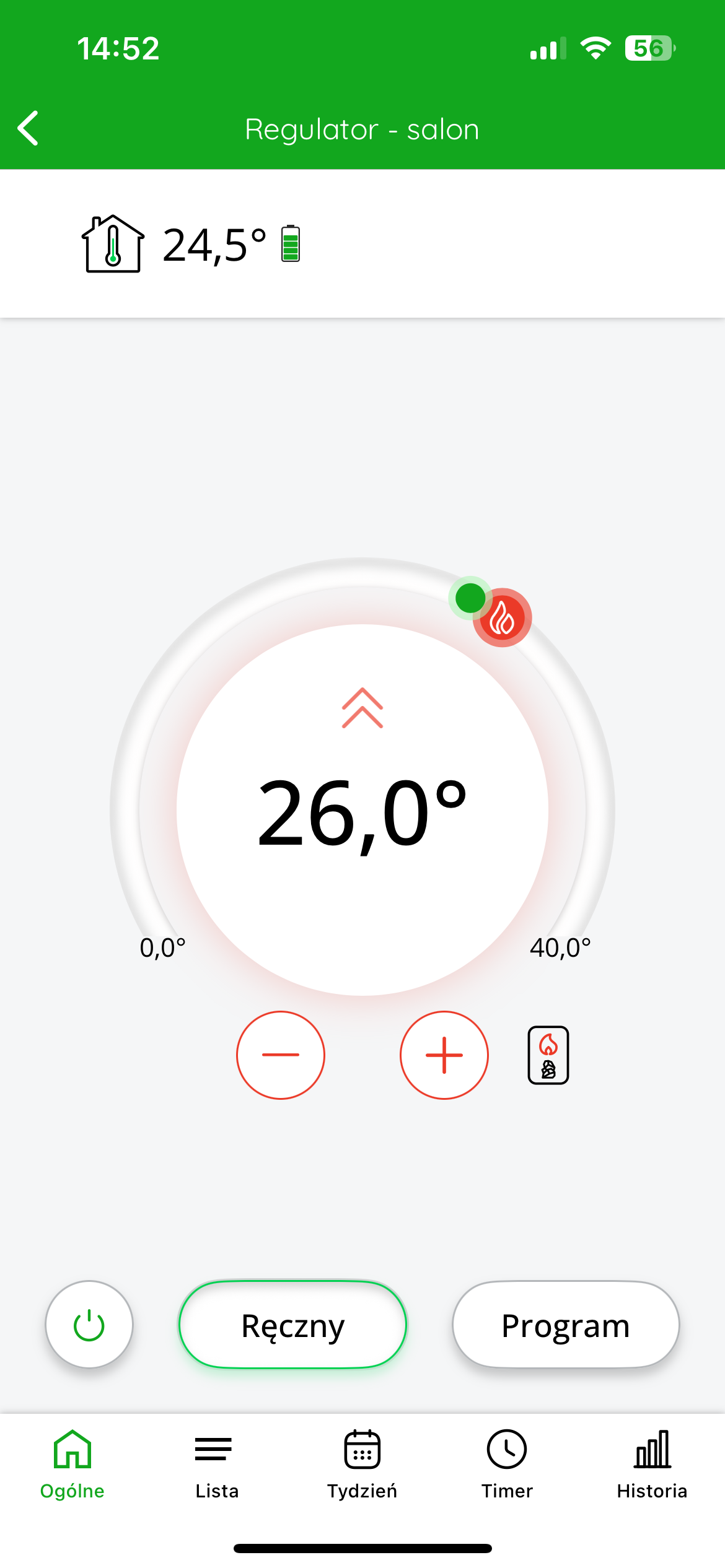Viewport: 725px width, 1568px height.
Task: Increase the set temperature with plus
Action: (x=444, y=1055)
